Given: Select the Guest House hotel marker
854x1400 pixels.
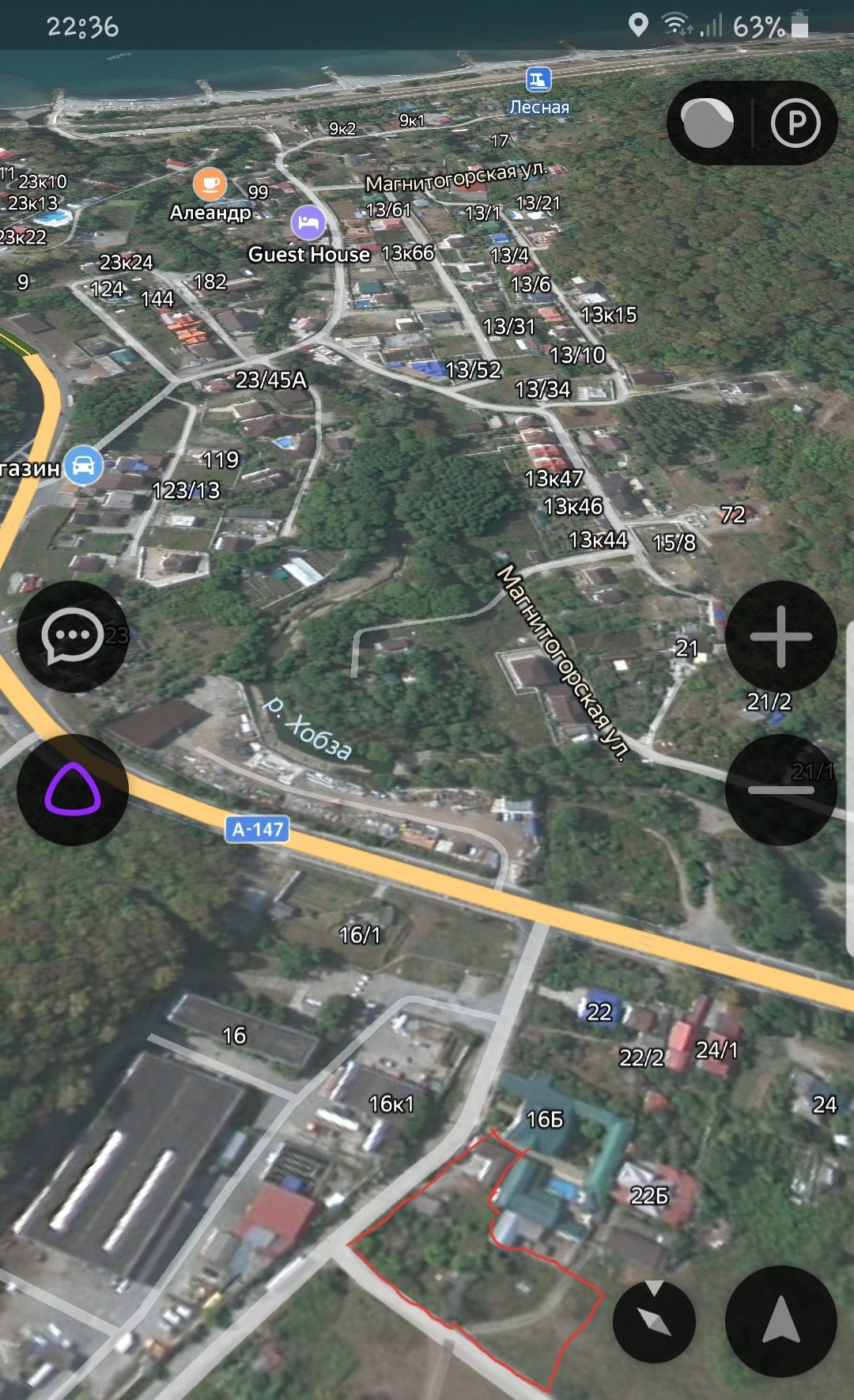Looking at the screenshot, I should (x=308, y=223).
